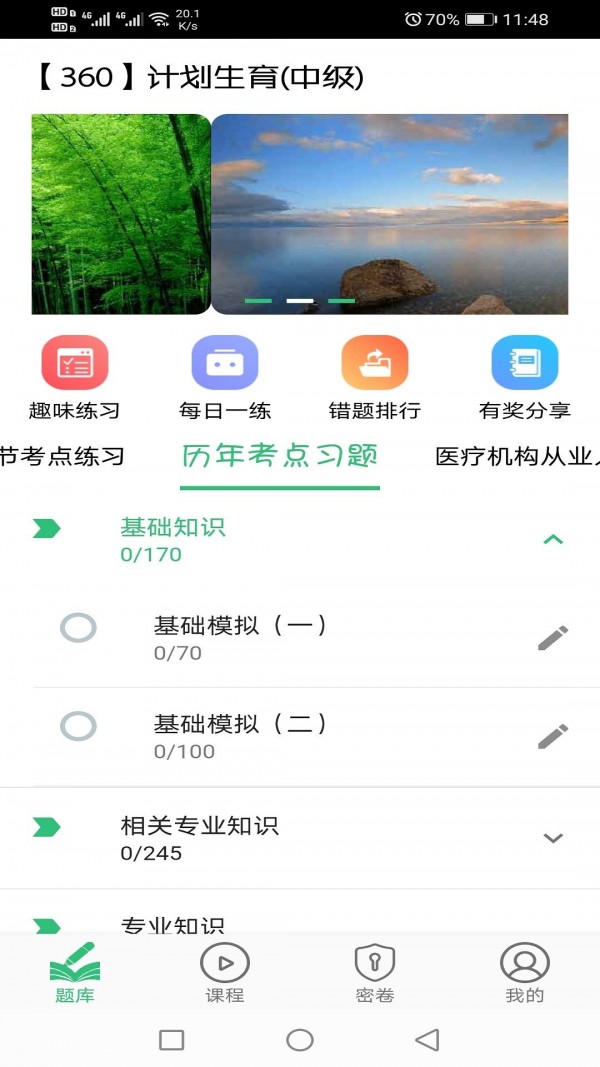Tap the pencil icon for 基础模拟（一）

click(553, 638)
